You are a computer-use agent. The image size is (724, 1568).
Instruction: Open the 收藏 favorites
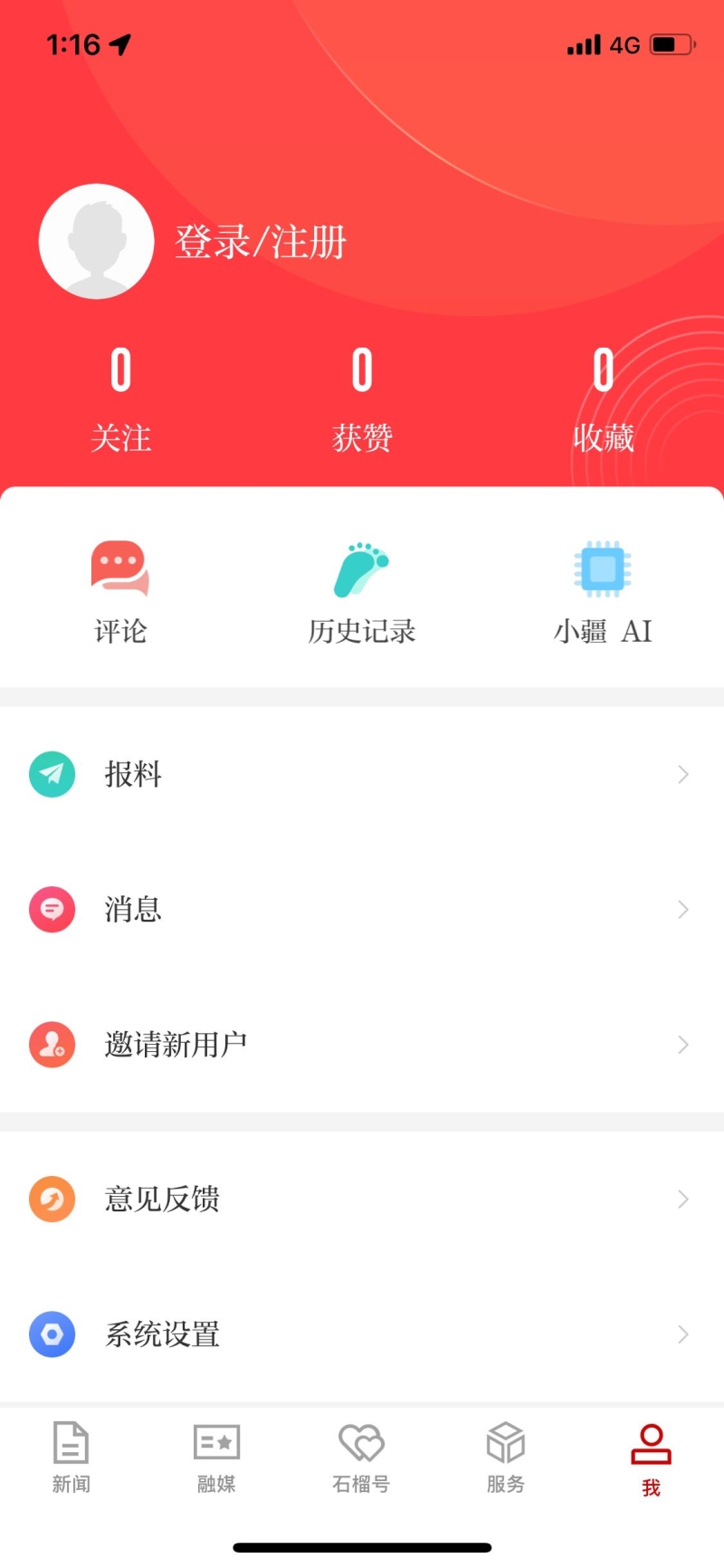604,399
